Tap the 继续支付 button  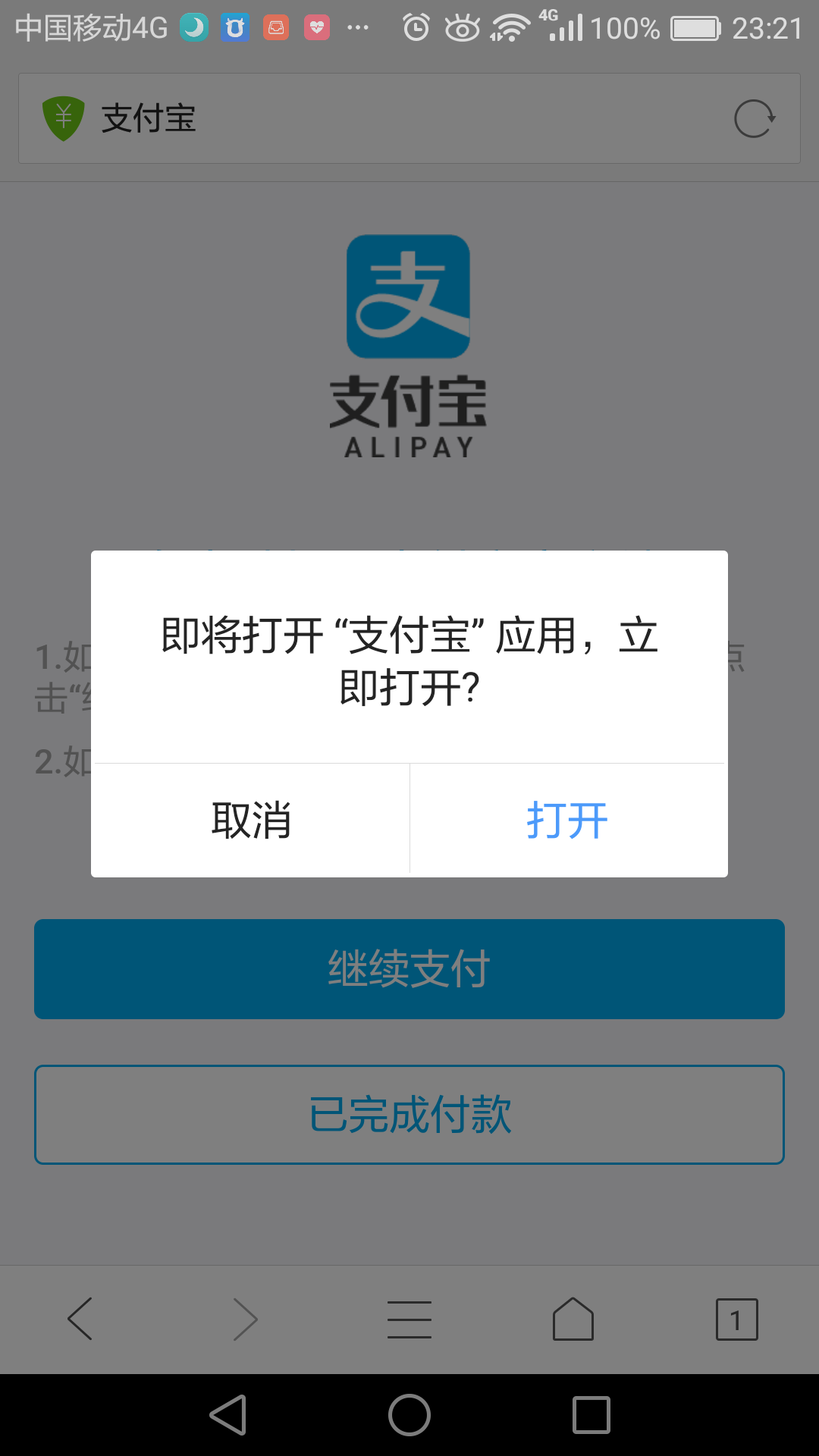pyautogui.click(x=409, y=969)
